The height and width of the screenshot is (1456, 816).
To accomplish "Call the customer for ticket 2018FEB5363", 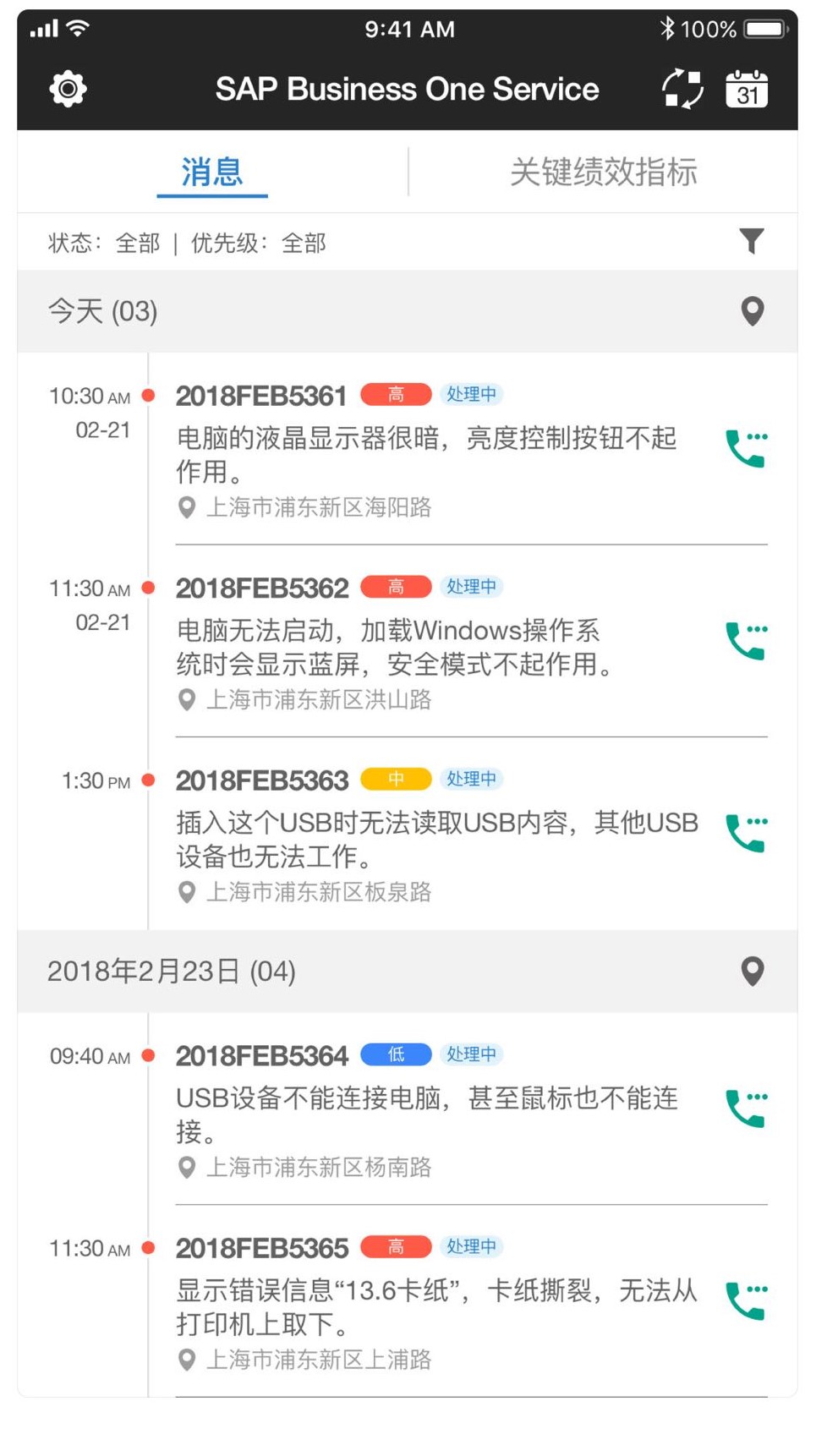I will point(746,834).
